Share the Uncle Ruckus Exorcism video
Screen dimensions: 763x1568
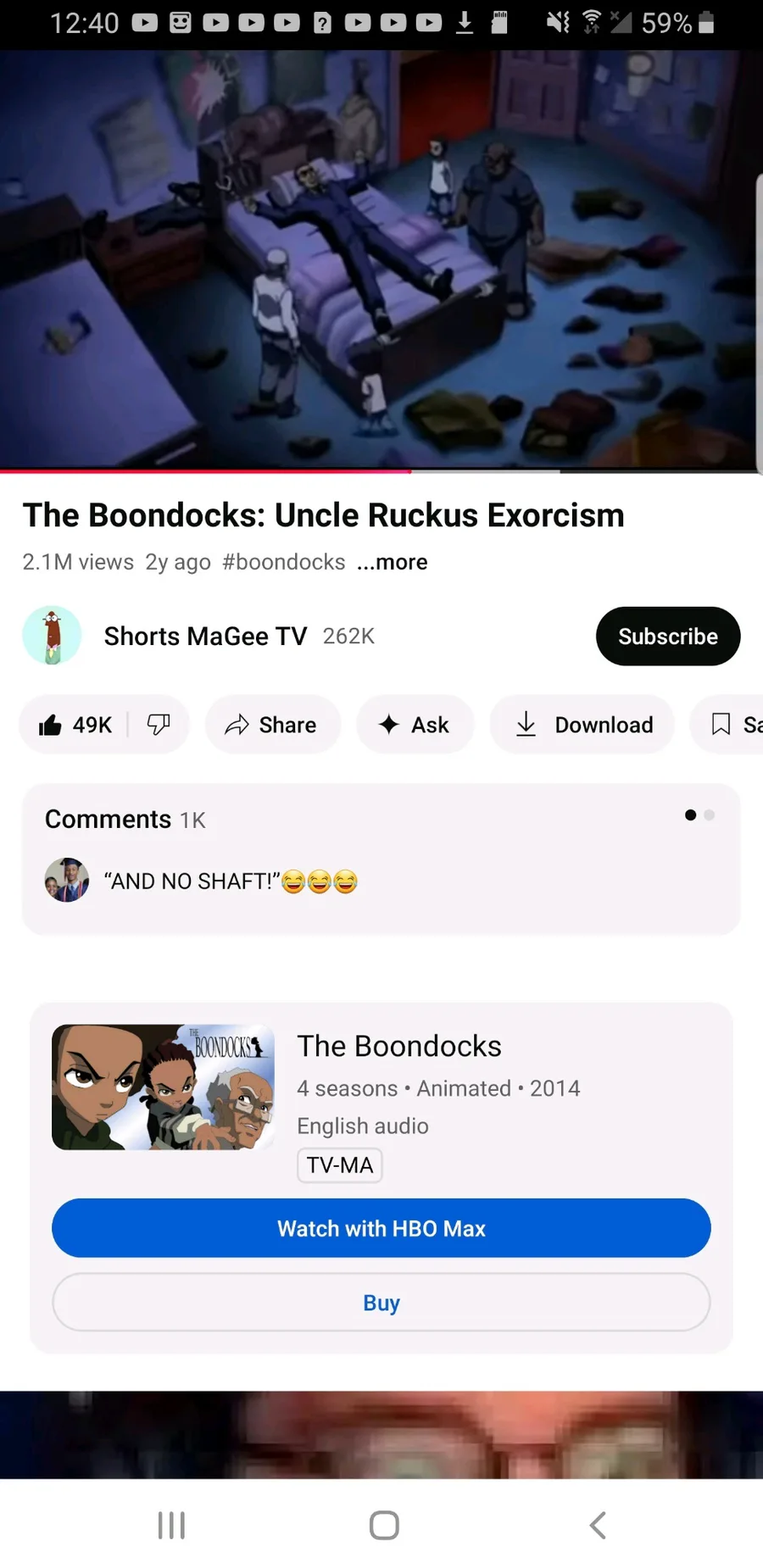pos(272,725)
